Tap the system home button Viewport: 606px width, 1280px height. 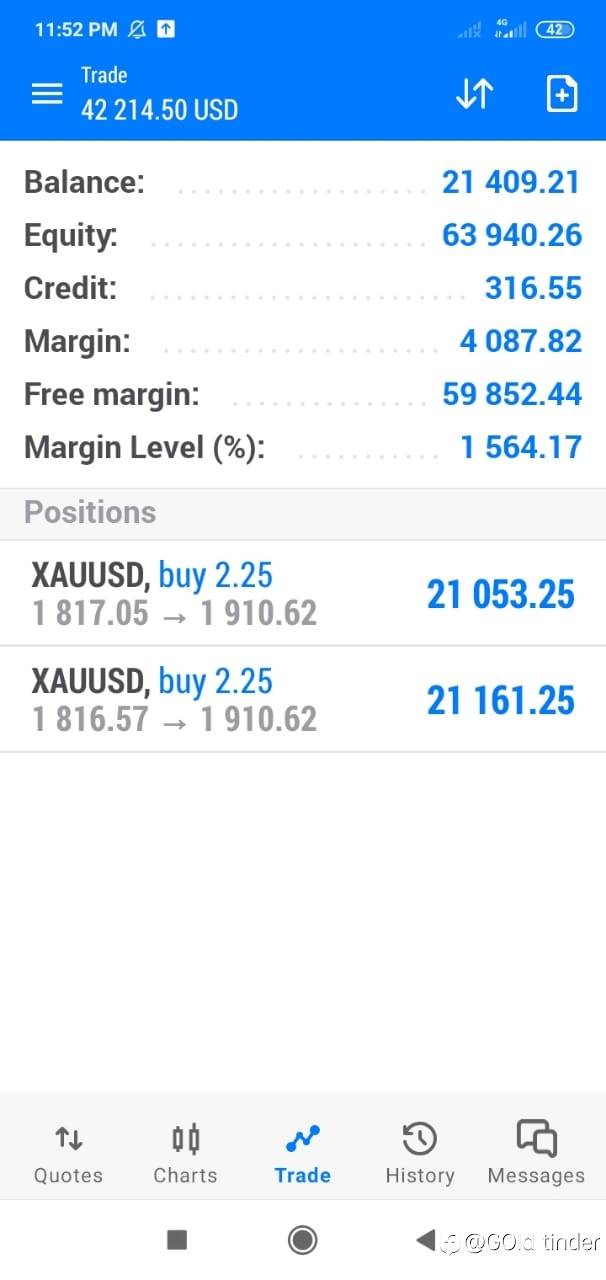(x=302, y=1240)
